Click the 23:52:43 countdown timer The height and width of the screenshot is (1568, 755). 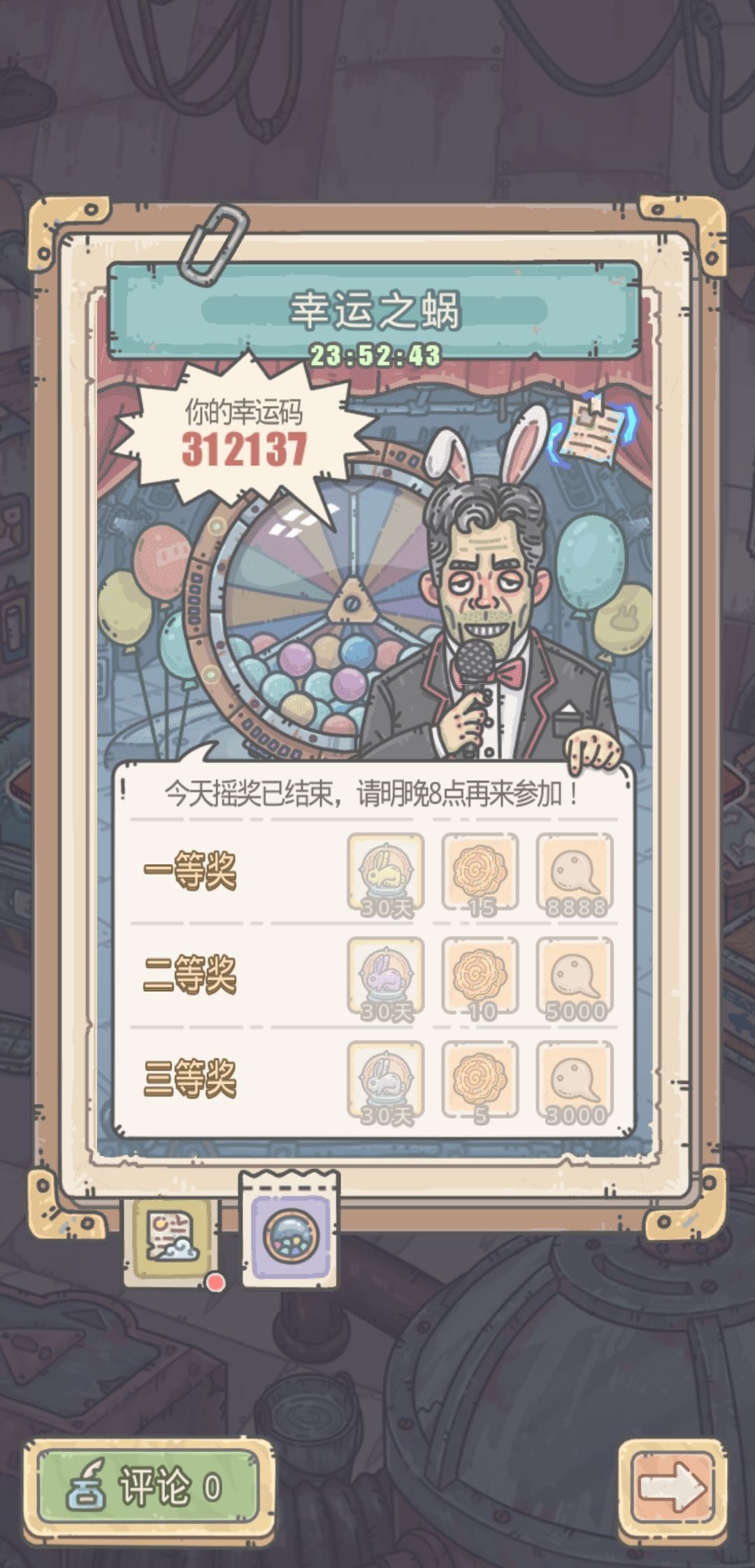coord(375,354)
